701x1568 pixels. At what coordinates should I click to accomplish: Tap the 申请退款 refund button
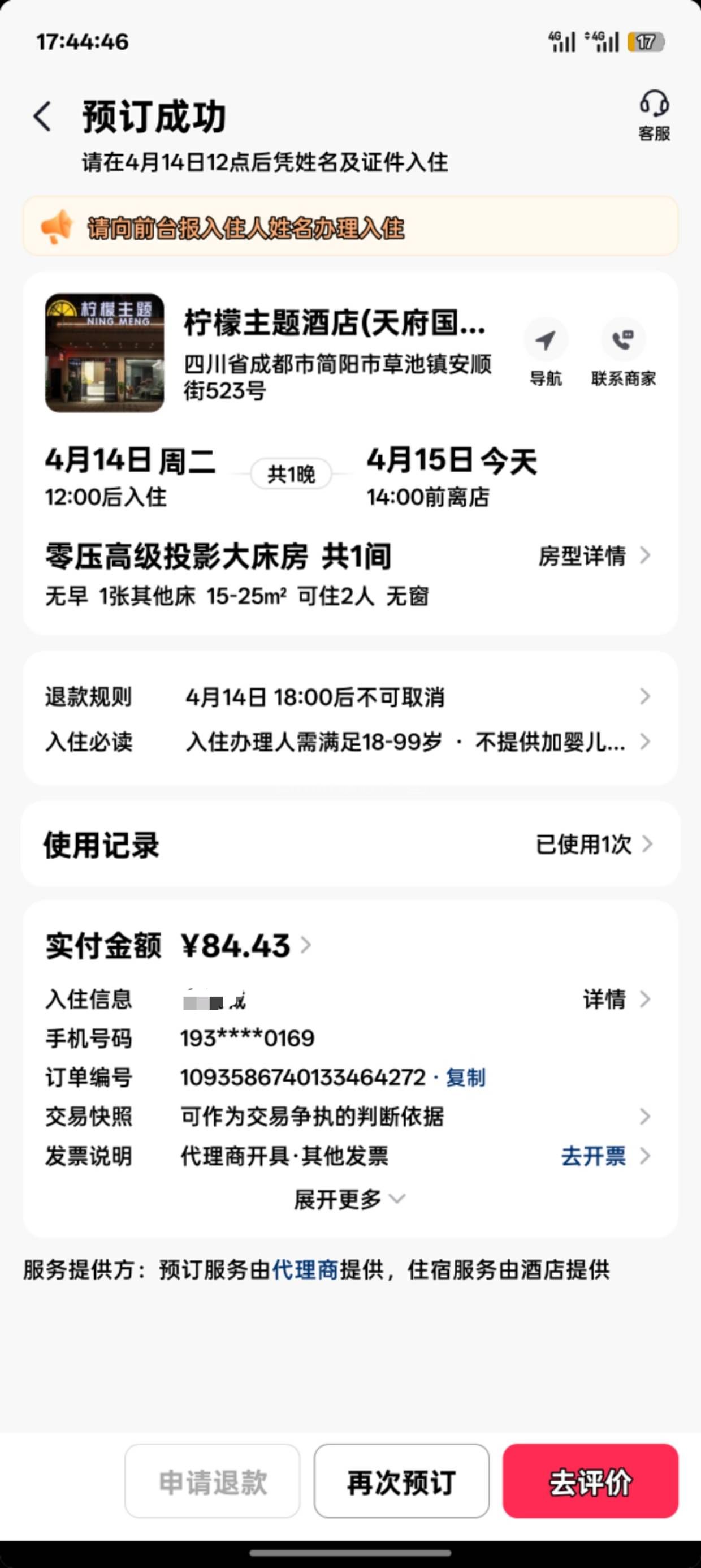(213, 1482)
